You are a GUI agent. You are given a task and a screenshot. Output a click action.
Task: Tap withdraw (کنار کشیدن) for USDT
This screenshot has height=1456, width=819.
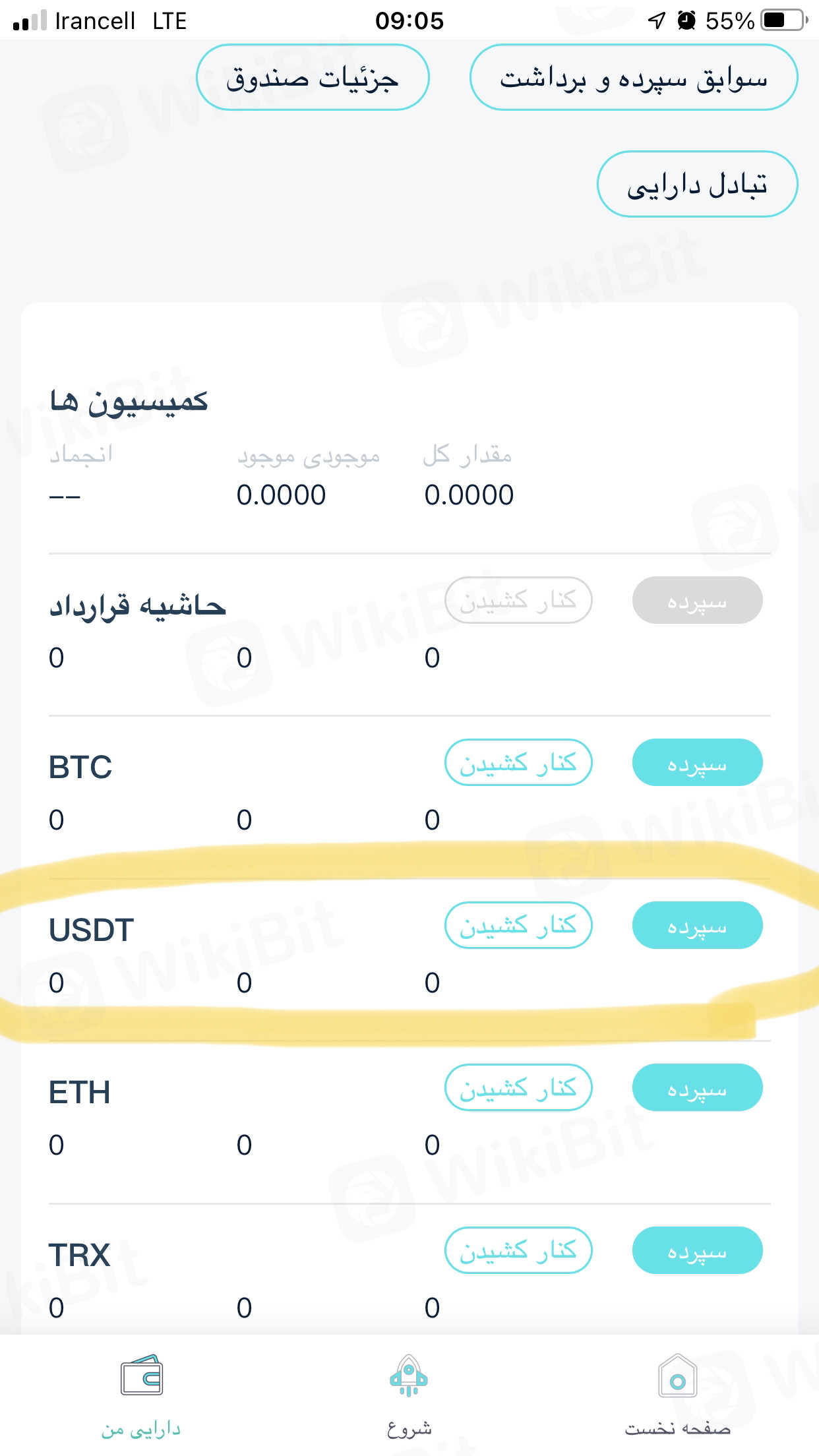tap(518, 926)
